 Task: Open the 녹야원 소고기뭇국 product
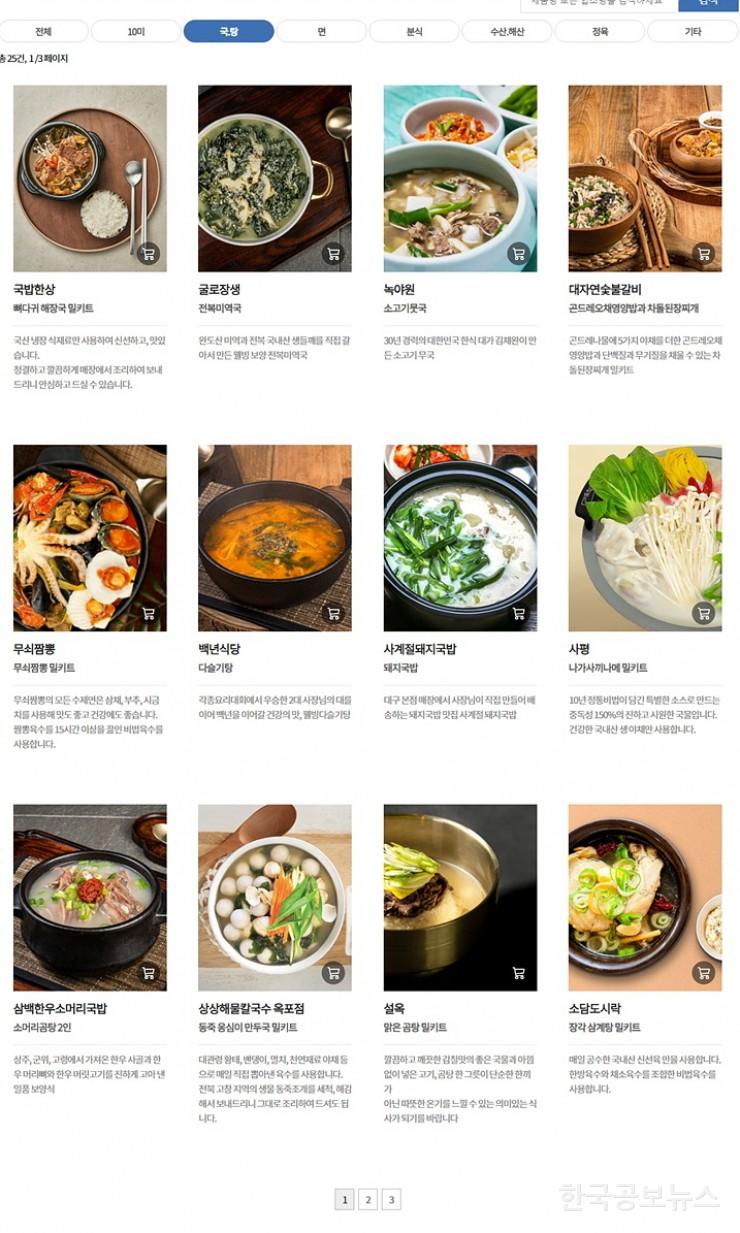tap(460, 178)
